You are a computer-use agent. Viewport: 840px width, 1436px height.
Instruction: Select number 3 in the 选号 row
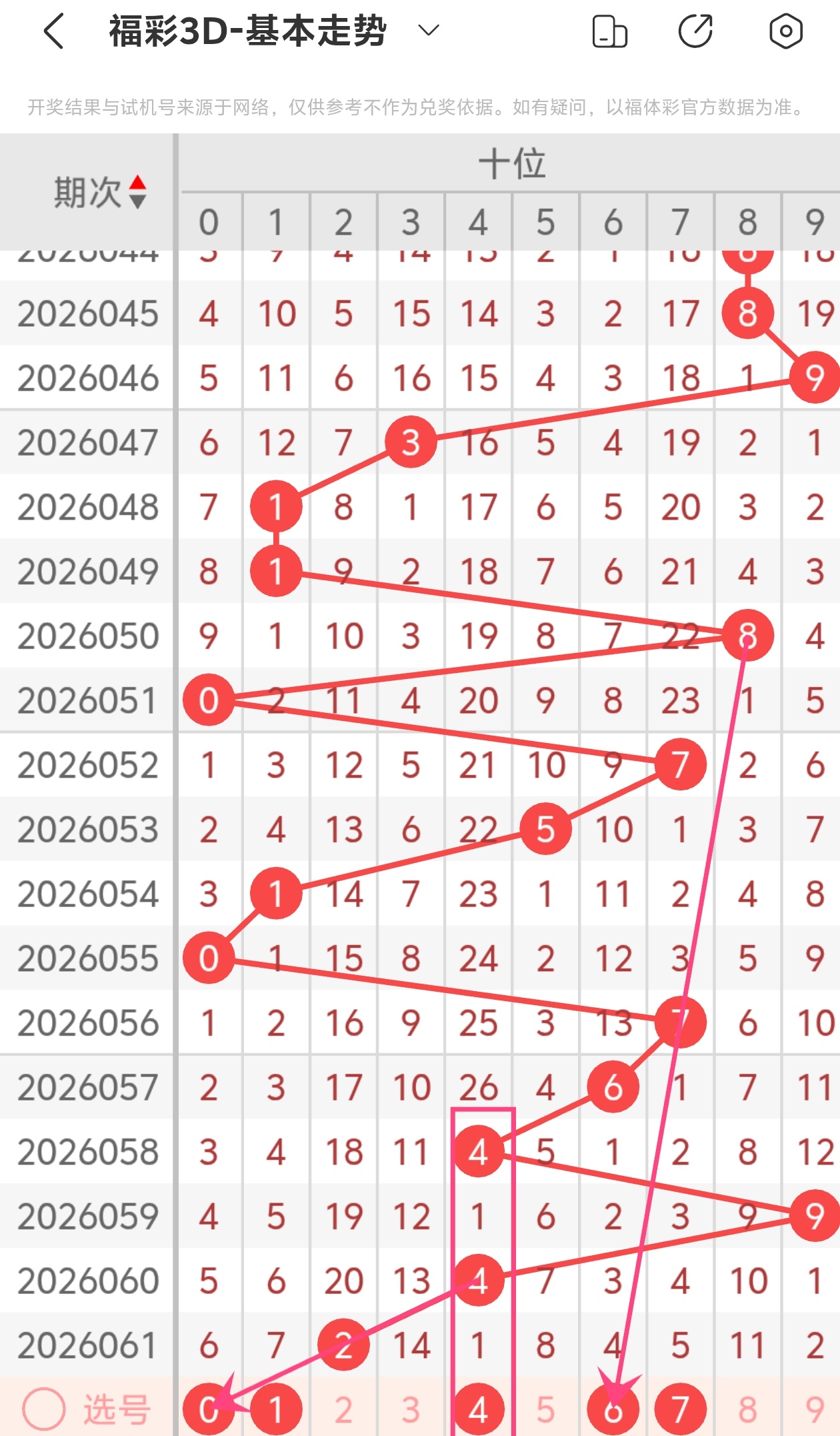pyautogui.click(x=411, y=1409)
